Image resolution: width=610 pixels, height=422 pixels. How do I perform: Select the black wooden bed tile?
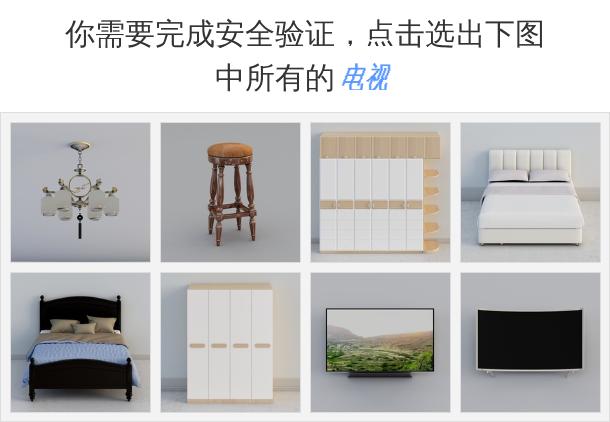[80, 342]
